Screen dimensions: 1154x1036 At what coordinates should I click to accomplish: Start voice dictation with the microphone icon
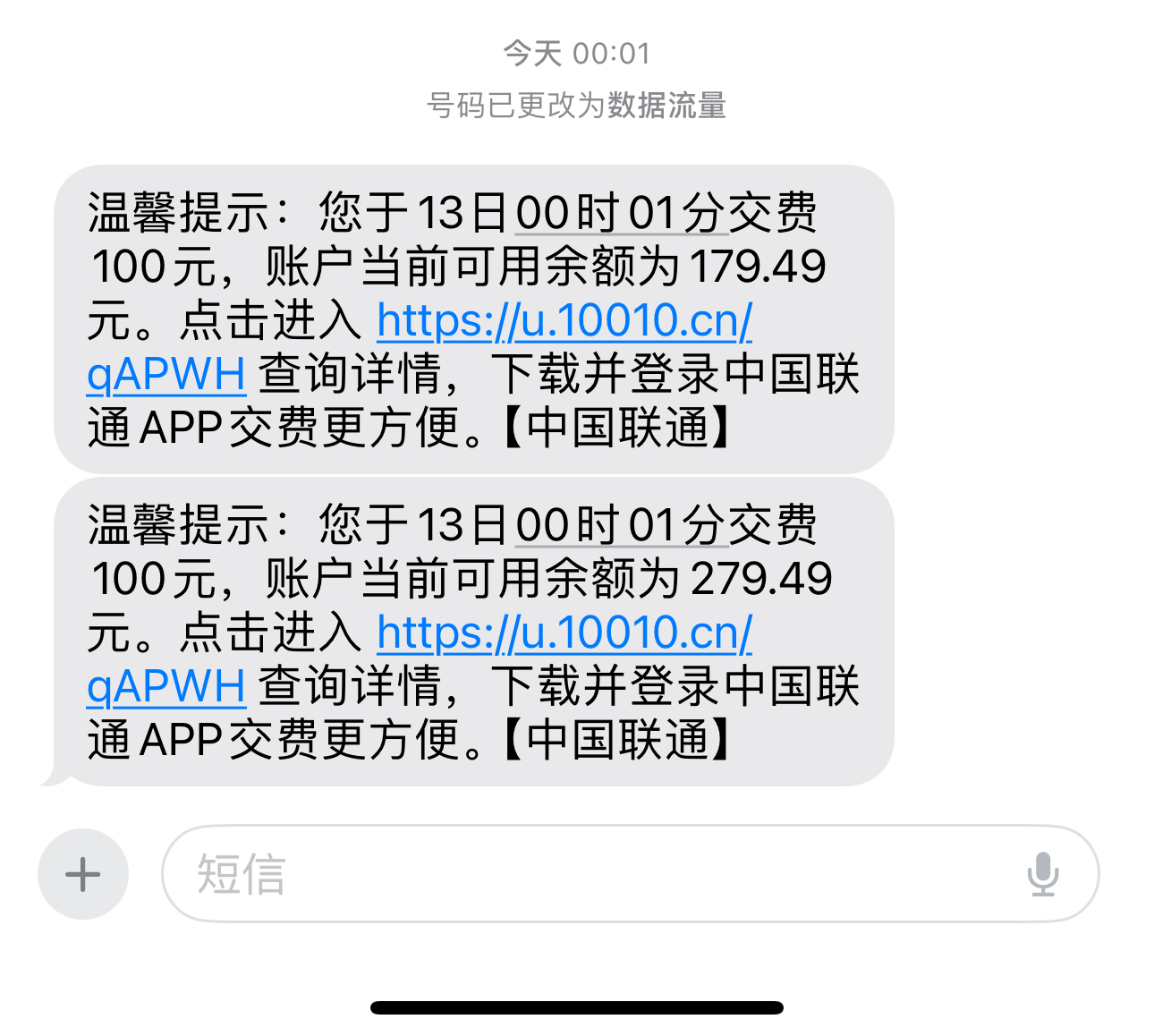[1042, 874]
